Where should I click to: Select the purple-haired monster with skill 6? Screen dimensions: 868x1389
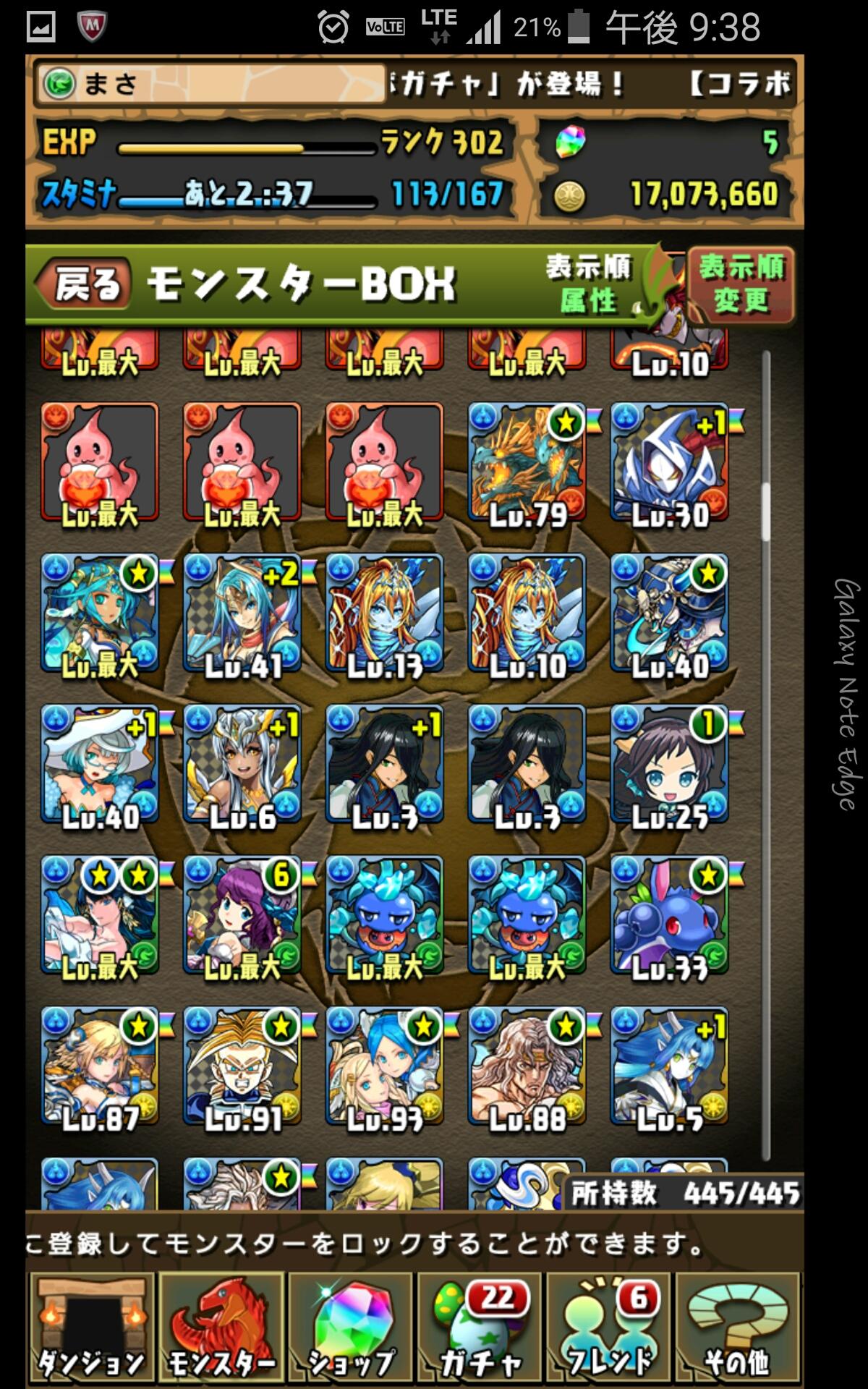tap(242, 917)
